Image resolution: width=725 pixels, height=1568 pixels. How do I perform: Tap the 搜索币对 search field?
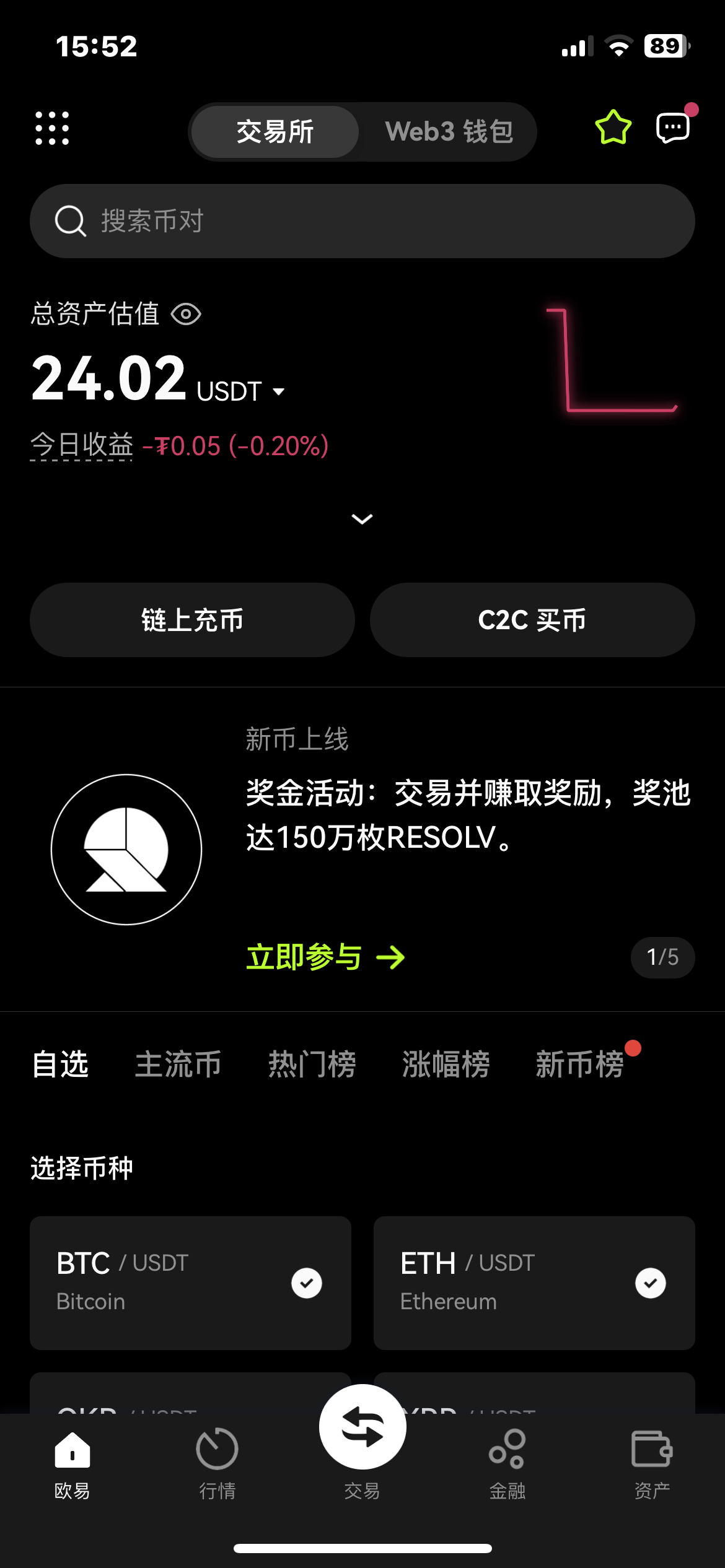(x=362, y=221)
